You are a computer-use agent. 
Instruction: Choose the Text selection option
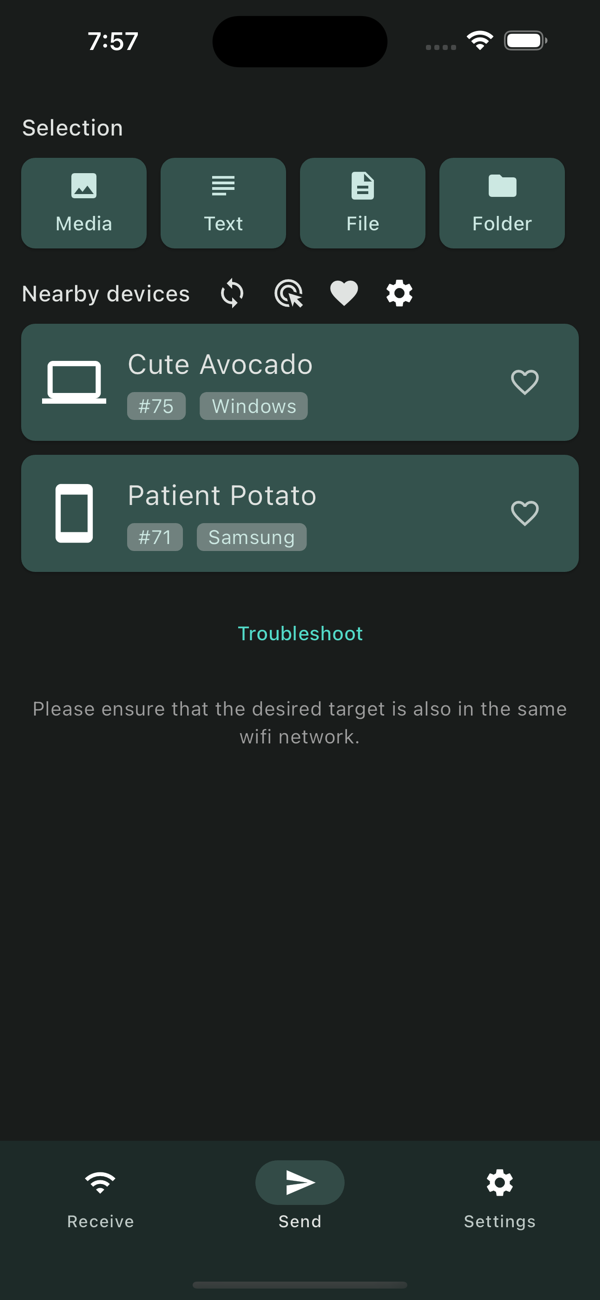coord(223,203)
